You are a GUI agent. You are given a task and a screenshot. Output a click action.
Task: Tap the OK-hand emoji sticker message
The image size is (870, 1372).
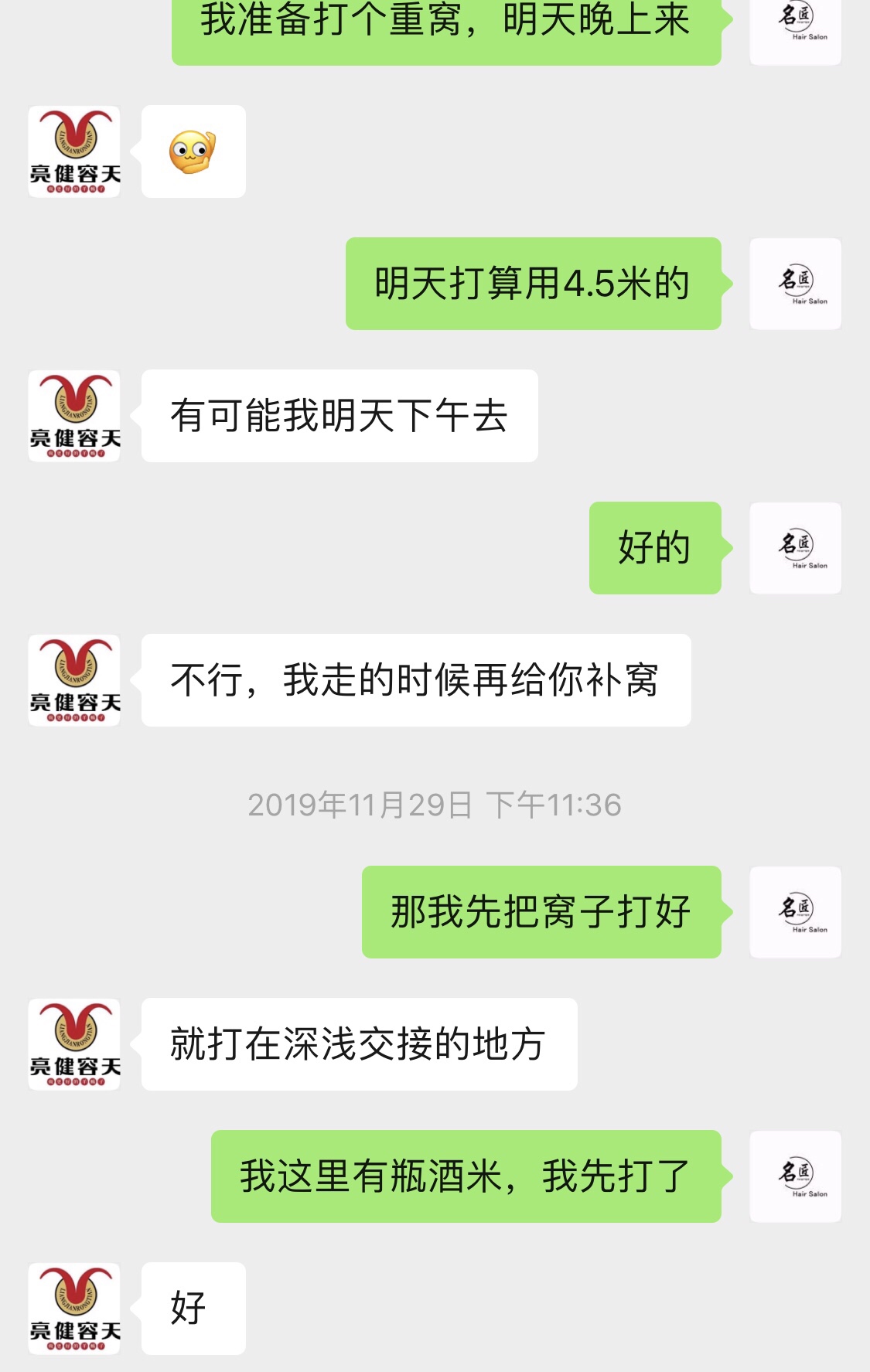(x=193, y=152)
